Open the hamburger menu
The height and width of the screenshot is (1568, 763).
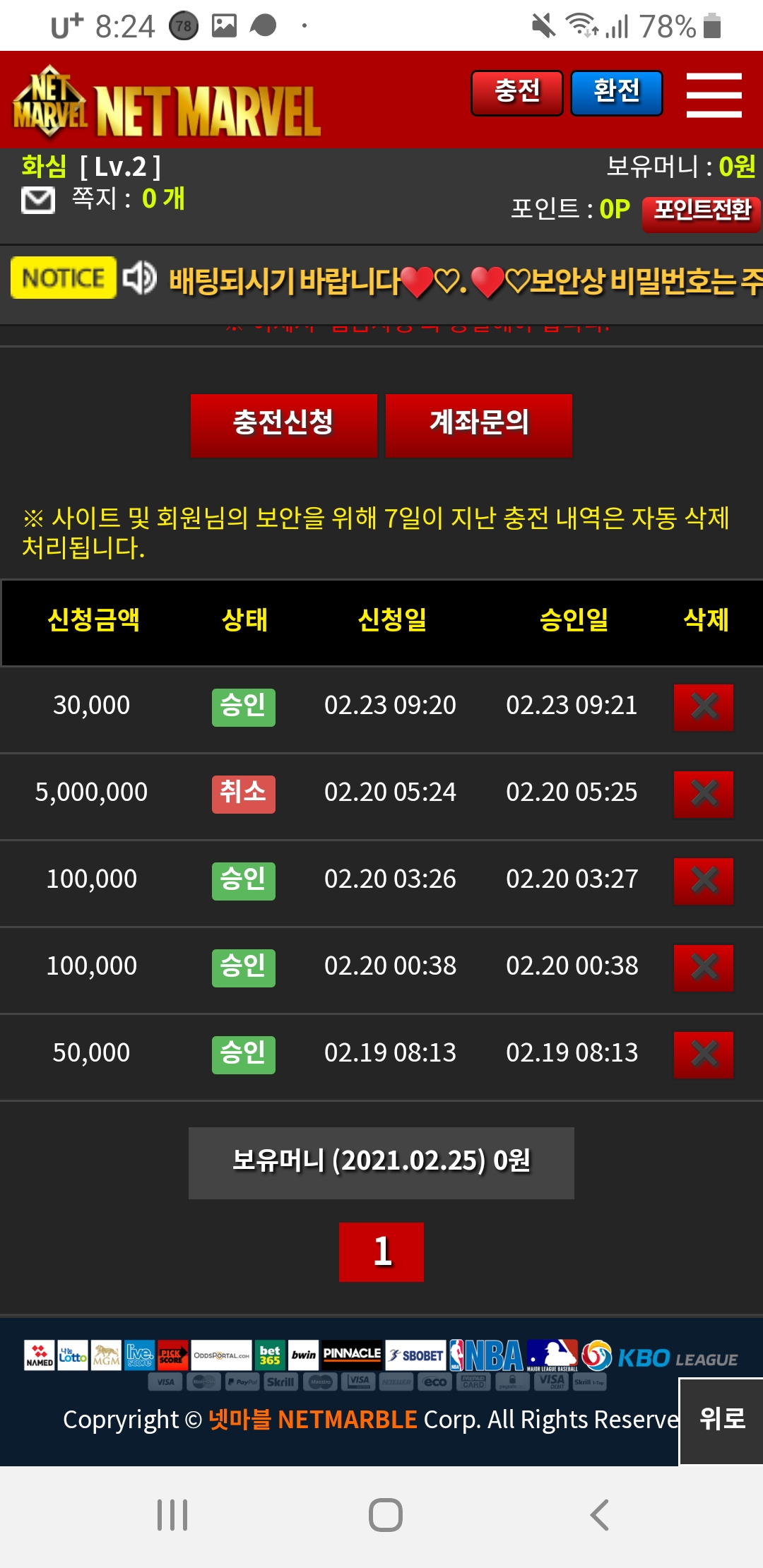pos(714,95)
